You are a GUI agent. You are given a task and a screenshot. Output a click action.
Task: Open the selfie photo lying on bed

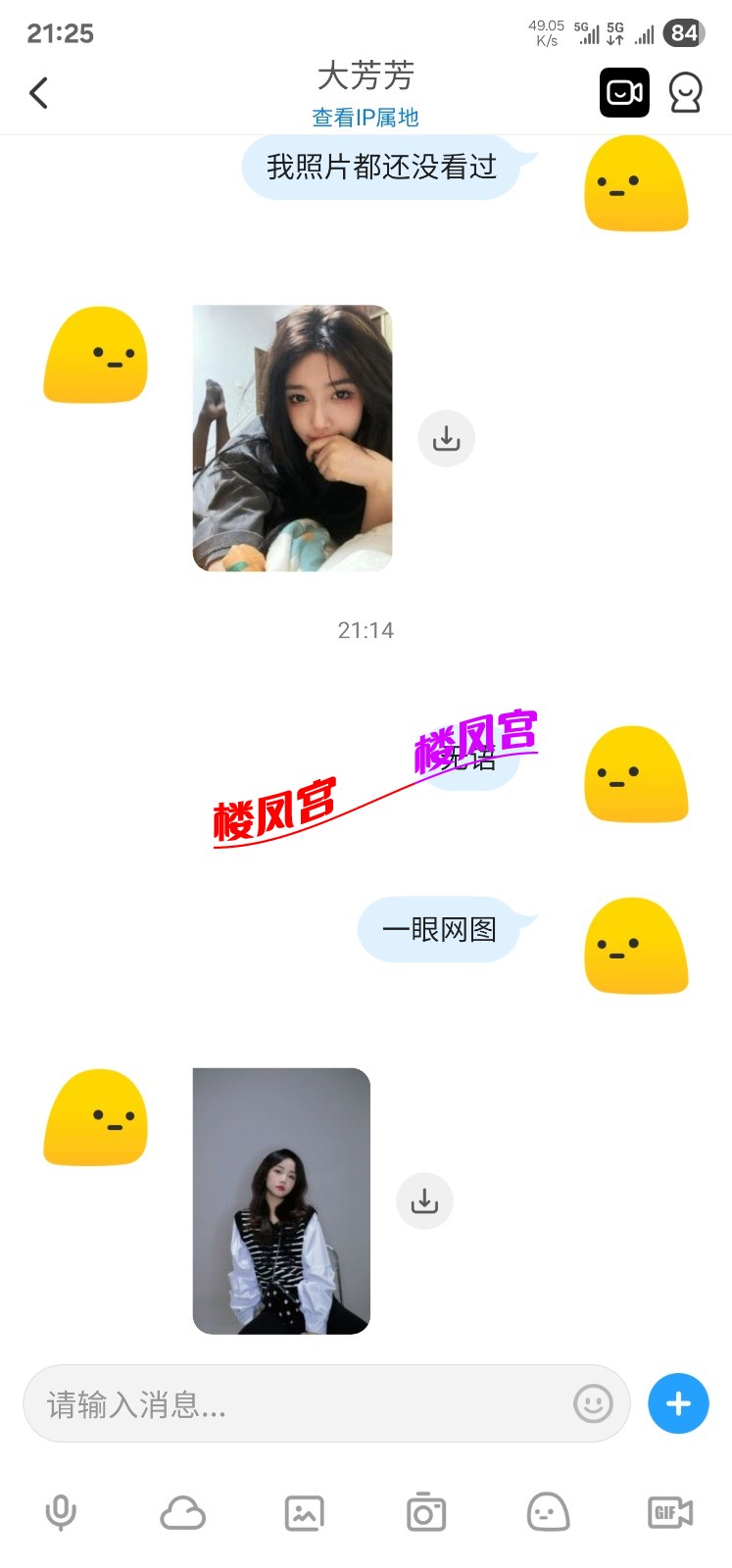pyautogui.click(x=292, y=438)
